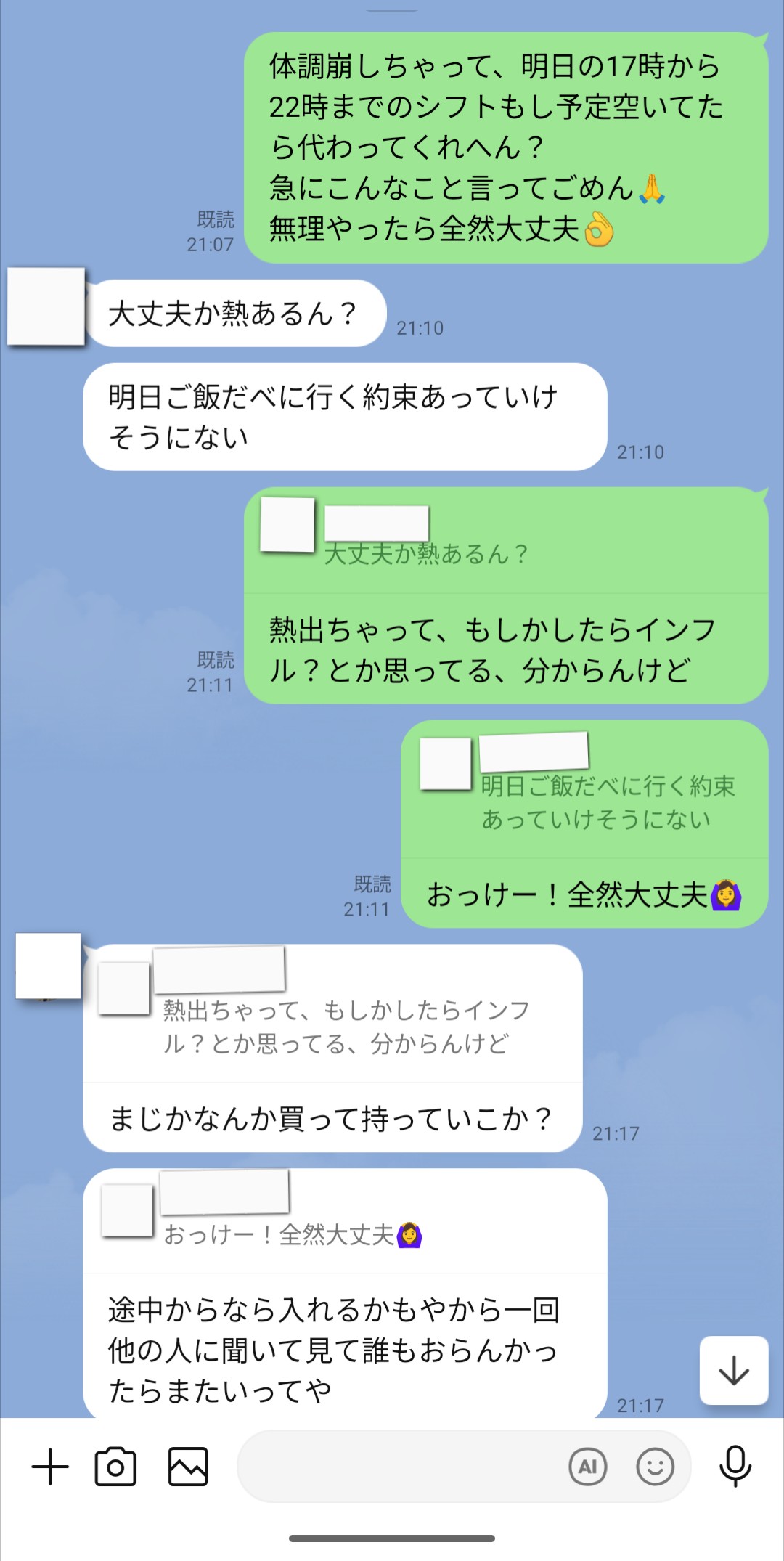Tap the AI assistant icon

coord(587,1467)
